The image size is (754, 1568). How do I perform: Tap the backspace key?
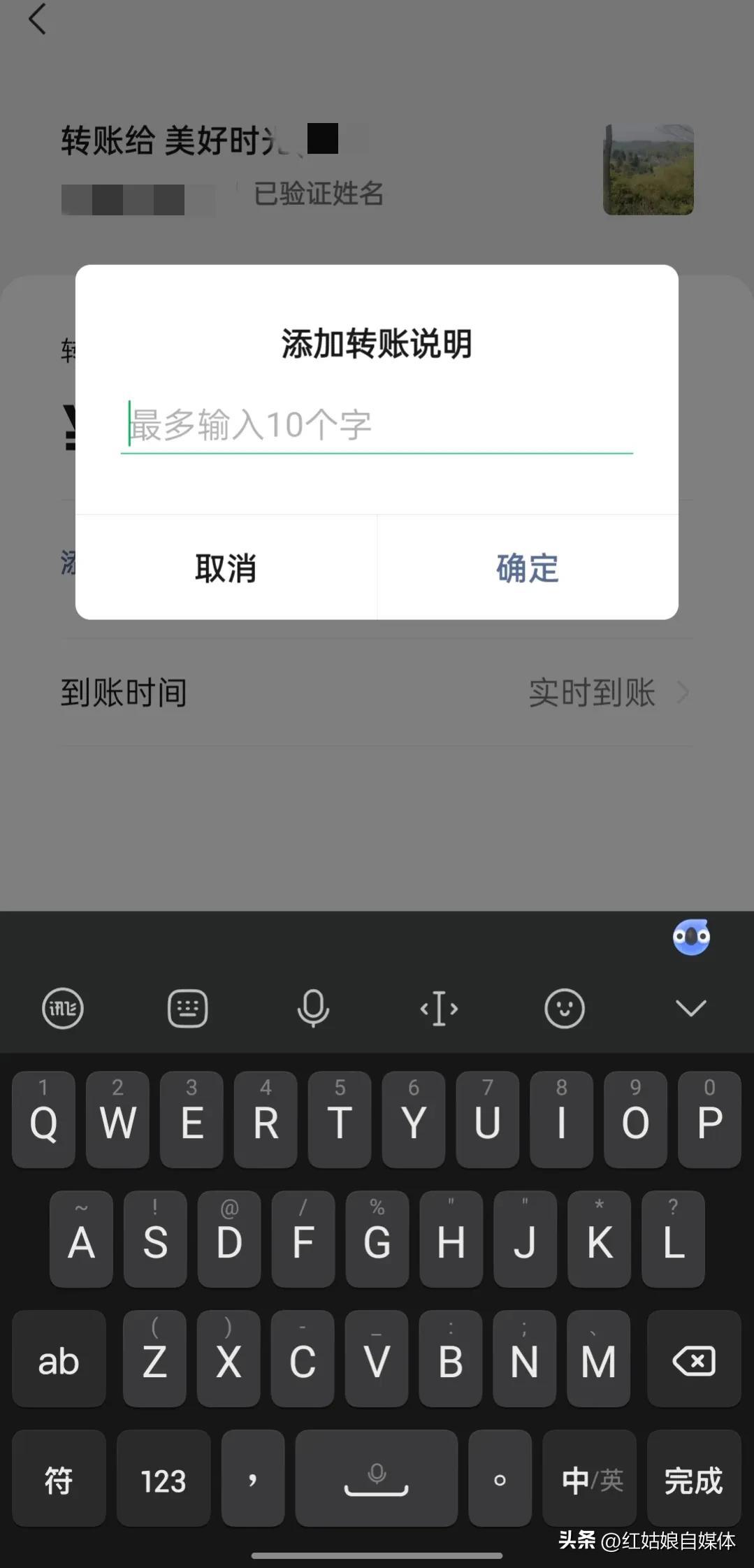694,1358
